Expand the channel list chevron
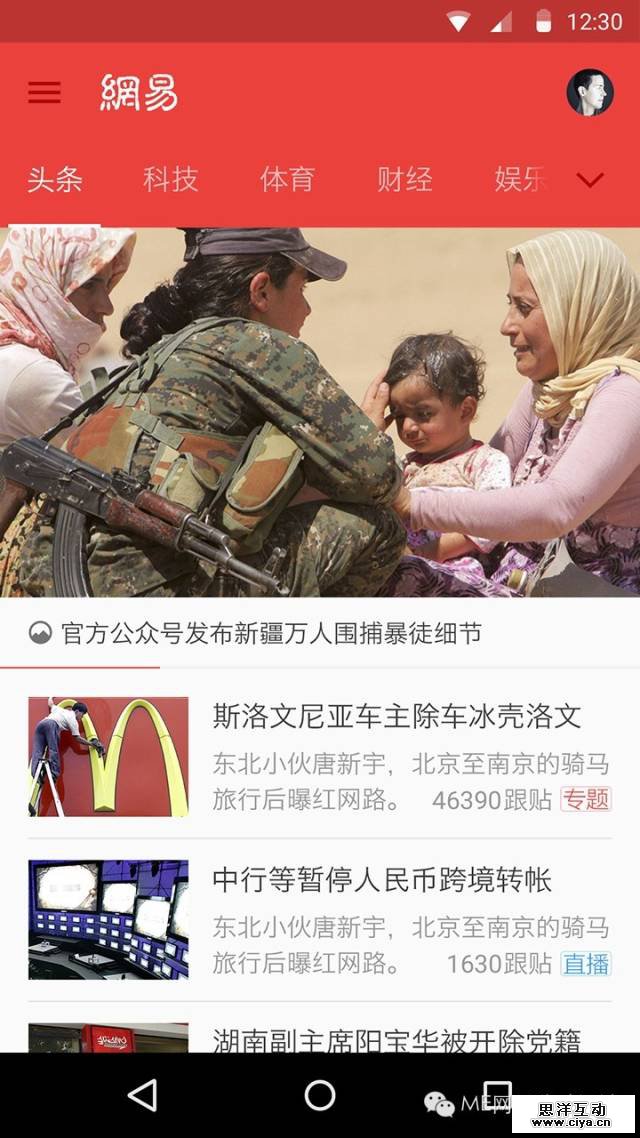Screen dimensions: 640x1138 (591, 180)
